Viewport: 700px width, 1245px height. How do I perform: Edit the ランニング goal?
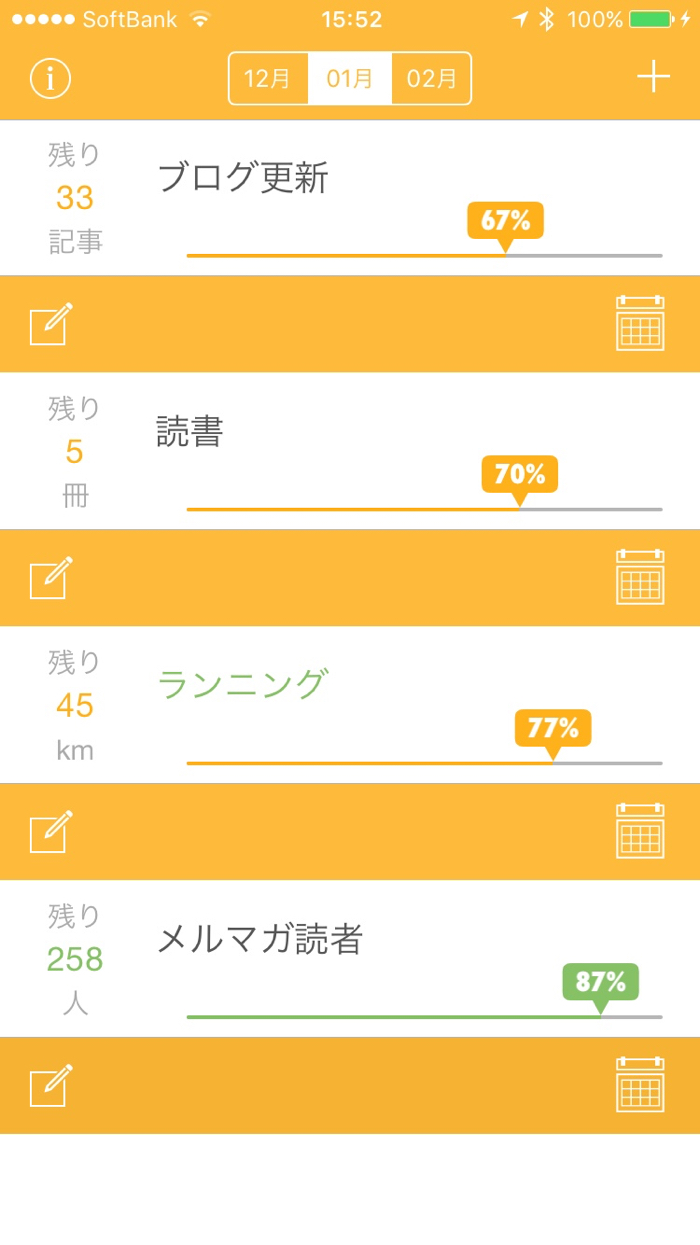[51, 832]
